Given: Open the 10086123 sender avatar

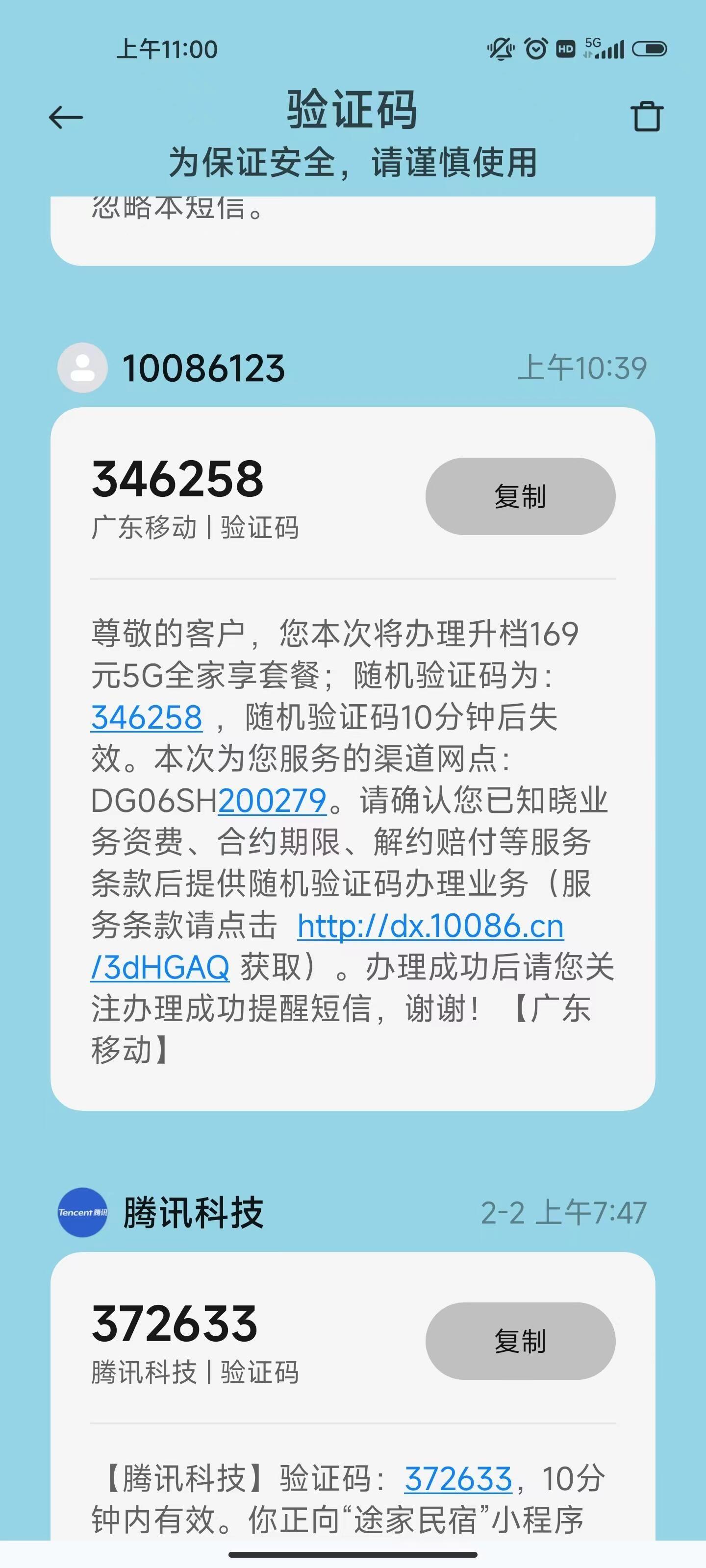Looking at the screenshot, I should (x=83, y=367).
